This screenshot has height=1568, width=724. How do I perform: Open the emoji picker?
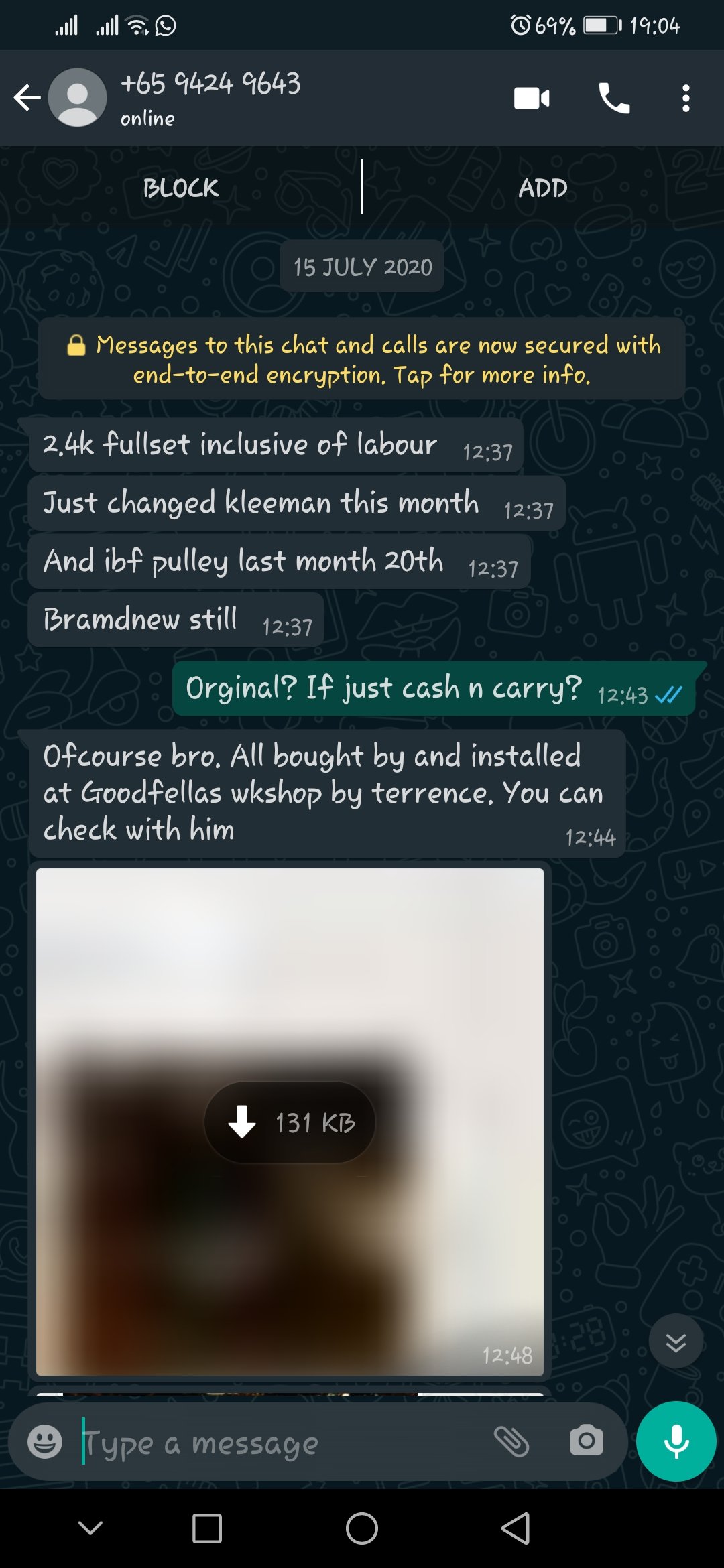coord(45,1441)
